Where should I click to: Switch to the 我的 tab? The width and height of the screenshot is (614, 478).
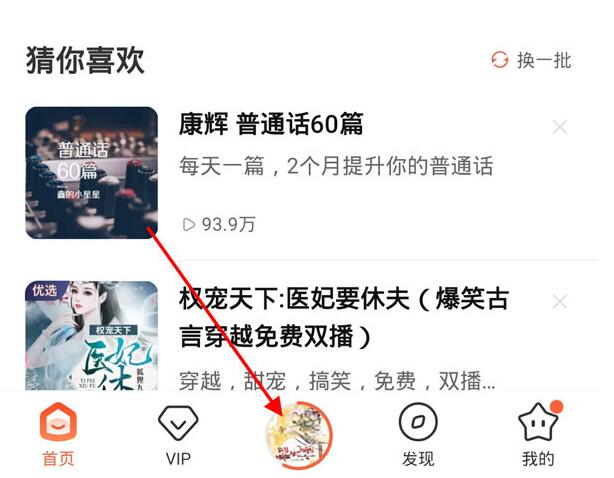(538, 436)
